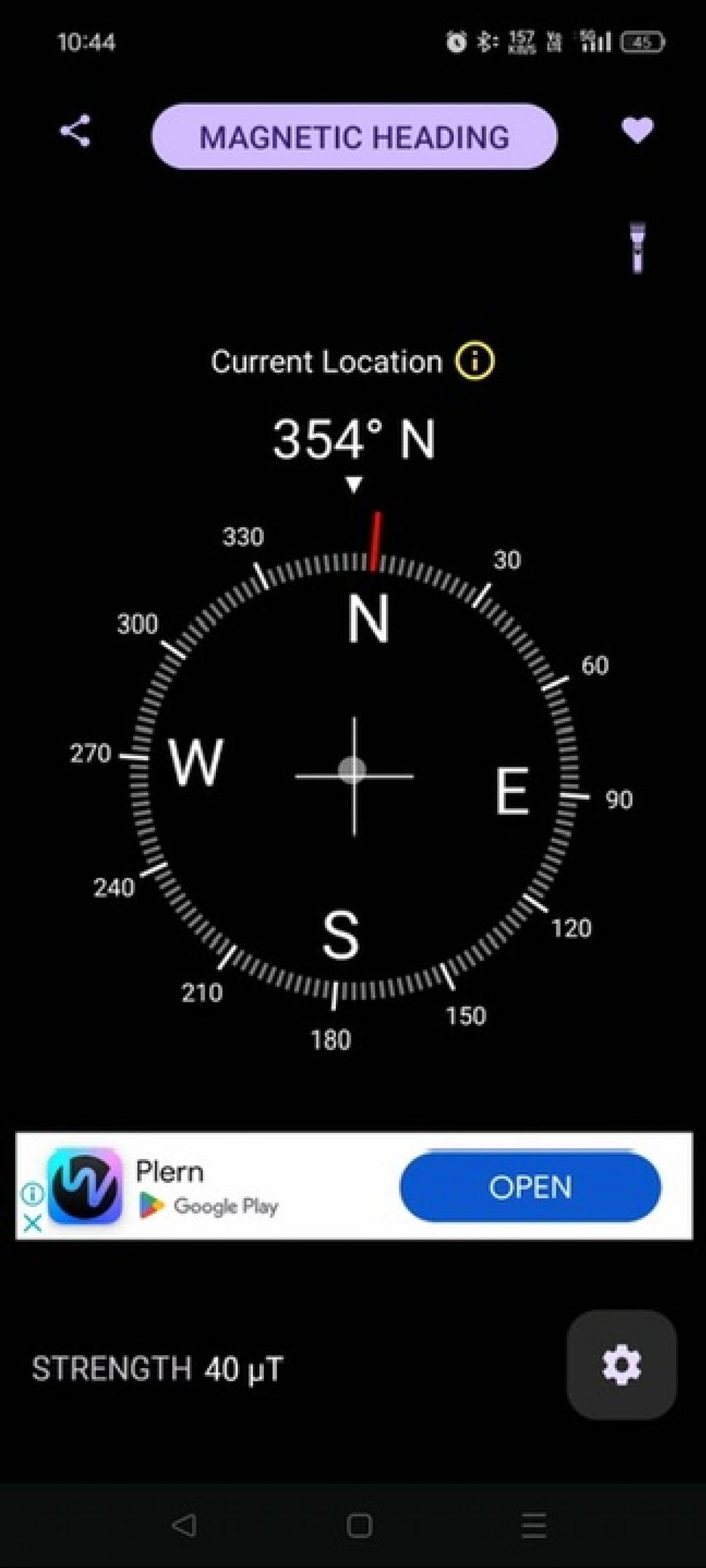Open the Plern ad
The image size is (706, 1568).
click(530, 1186)
